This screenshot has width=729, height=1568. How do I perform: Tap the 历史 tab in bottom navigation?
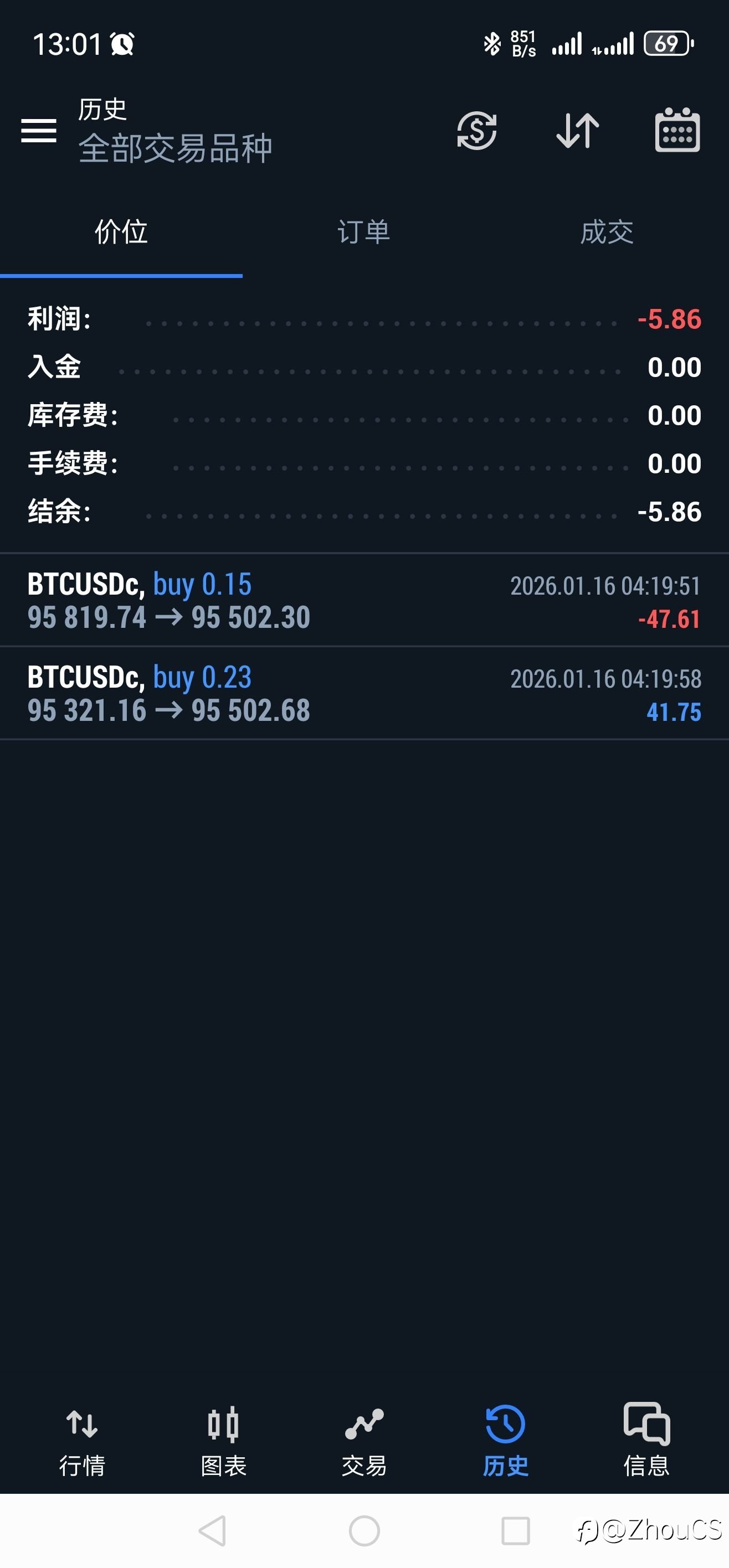click(506, 1440)
